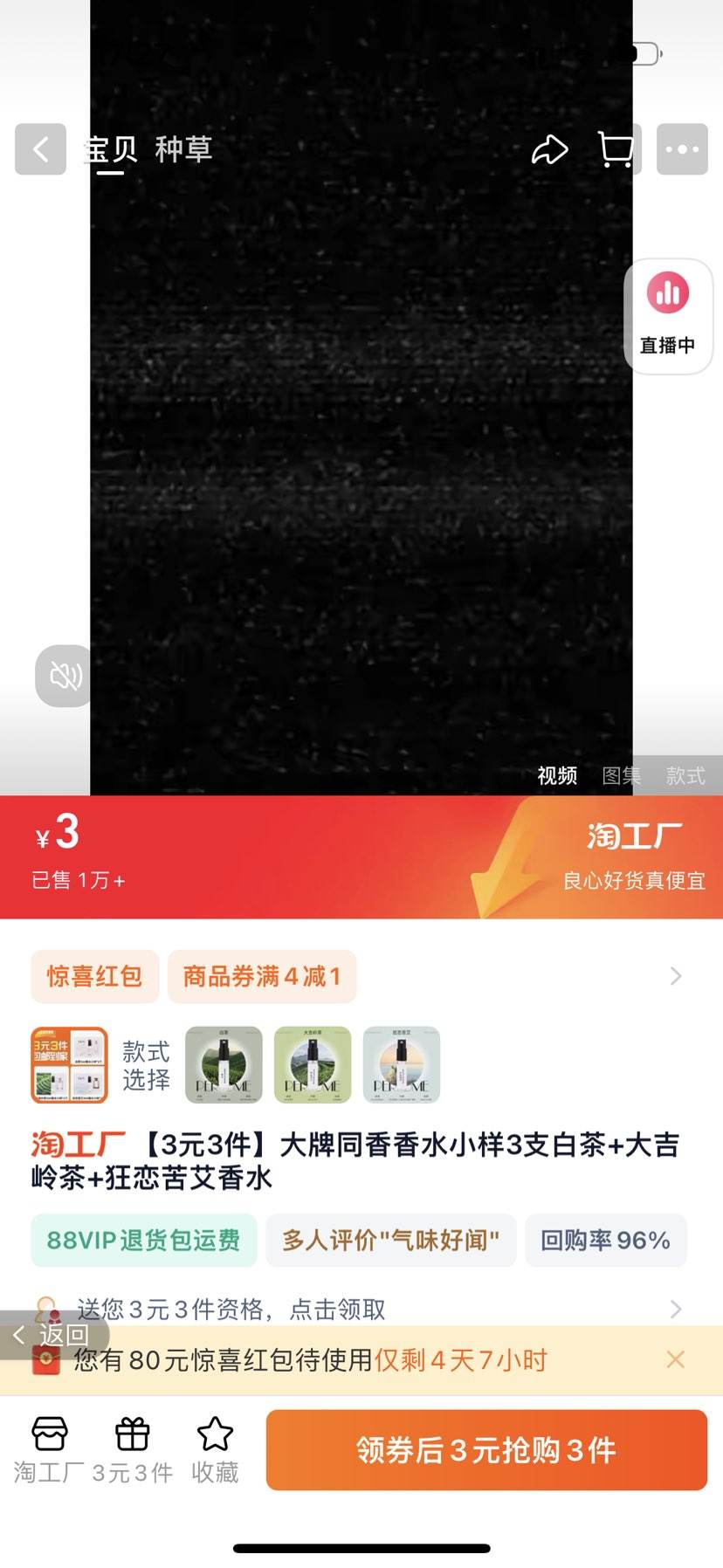The width and height of the screenshot is (723, 1568).
Task: Switch media view to 图集
Action: pyautogui.click(x=621, y=775)
